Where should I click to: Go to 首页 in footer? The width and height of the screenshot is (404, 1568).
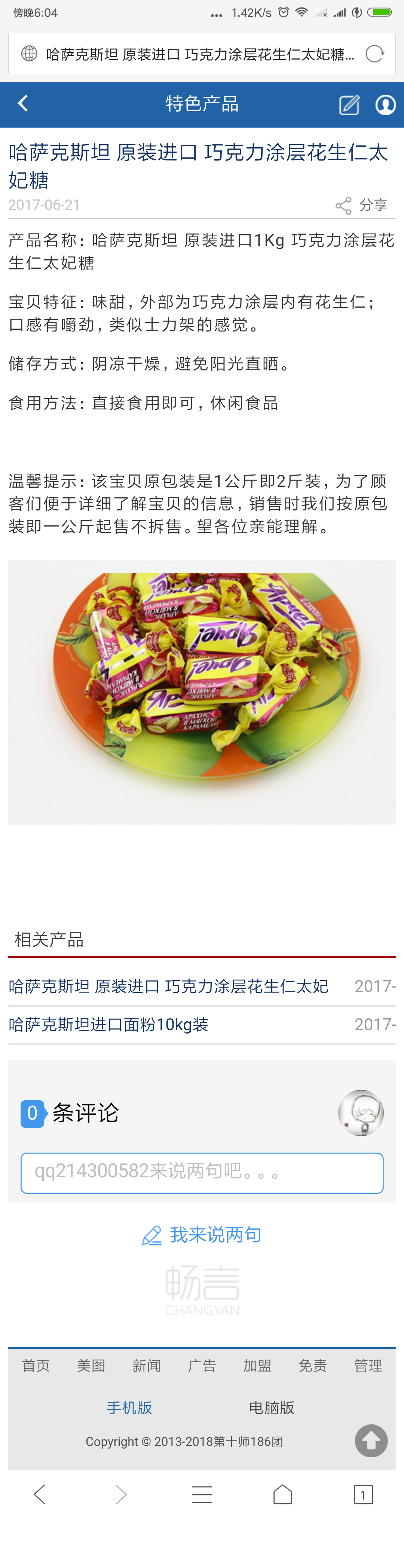click(x=36, y=1365)
